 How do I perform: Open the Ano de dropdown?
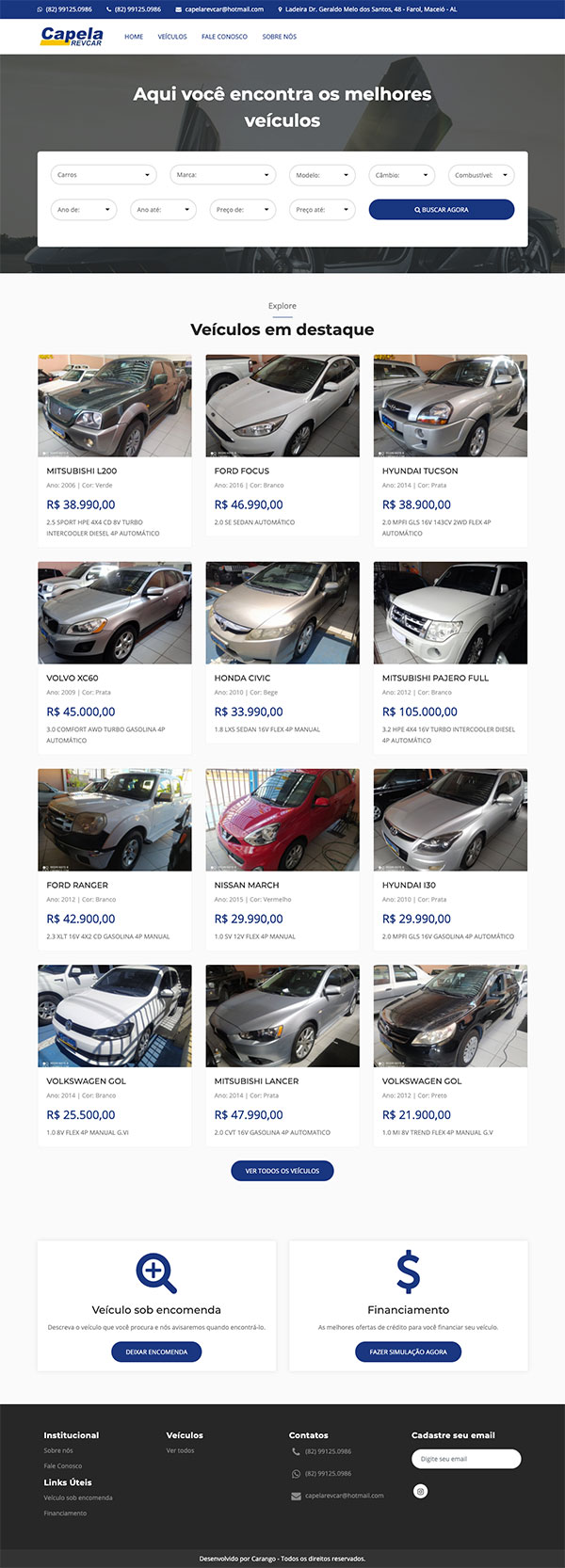coord(84,210)
